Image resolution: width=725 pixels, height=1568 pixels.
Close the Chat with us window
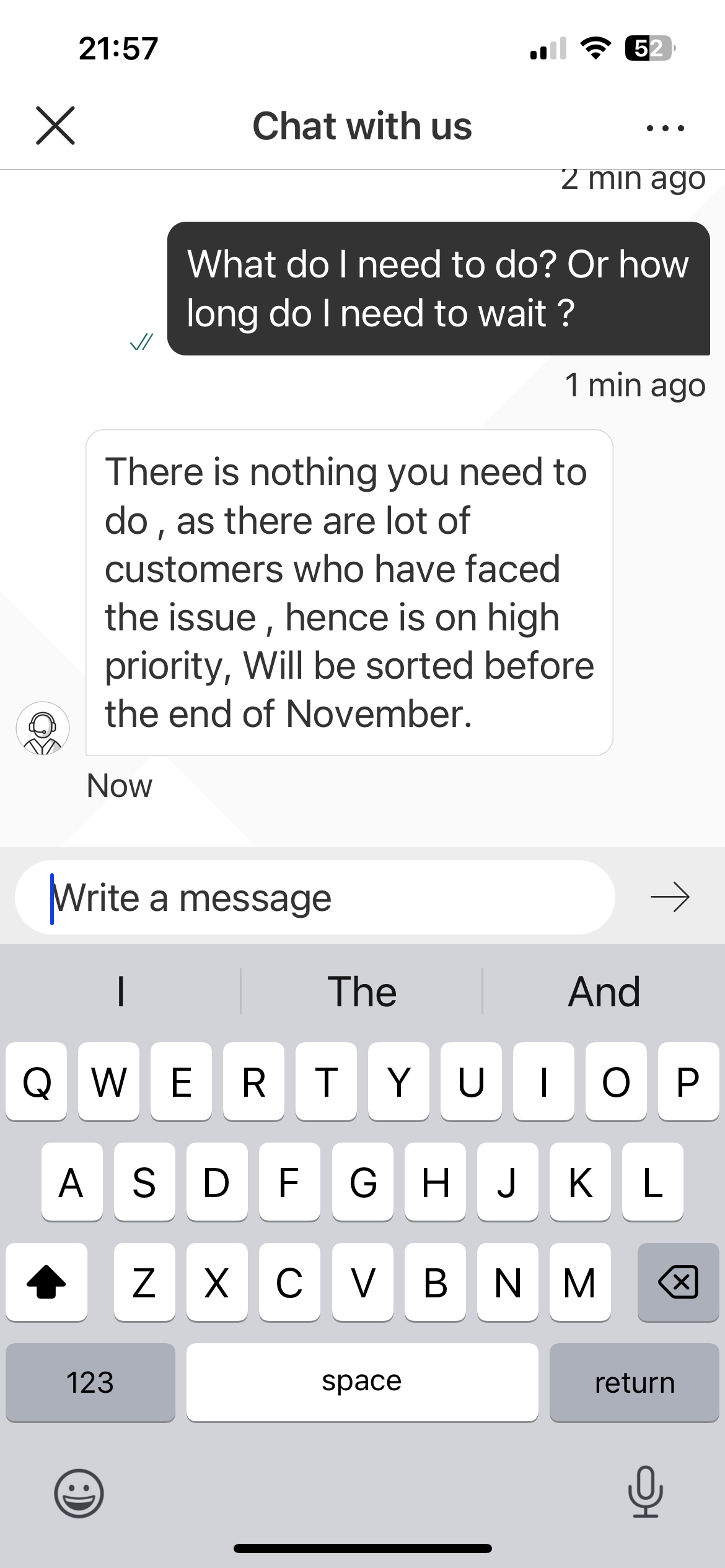[x=55, y=126]
